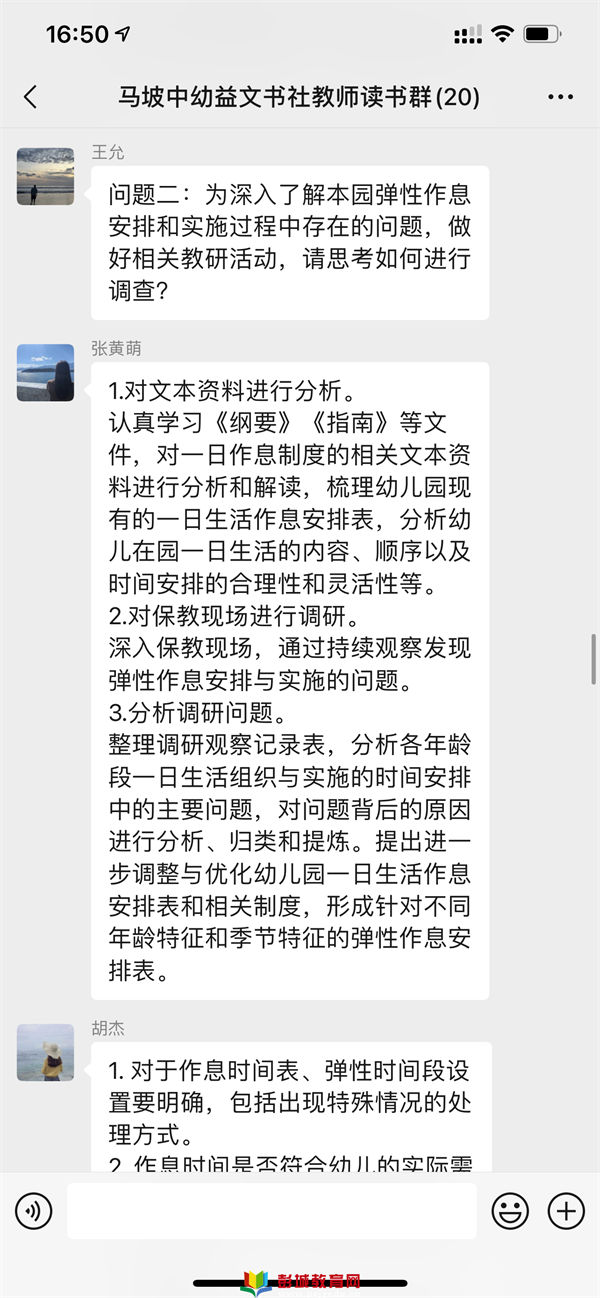Open the emoji sticker panel
The height and width of the screenshot is (1298, 600).
[510, 1212]
